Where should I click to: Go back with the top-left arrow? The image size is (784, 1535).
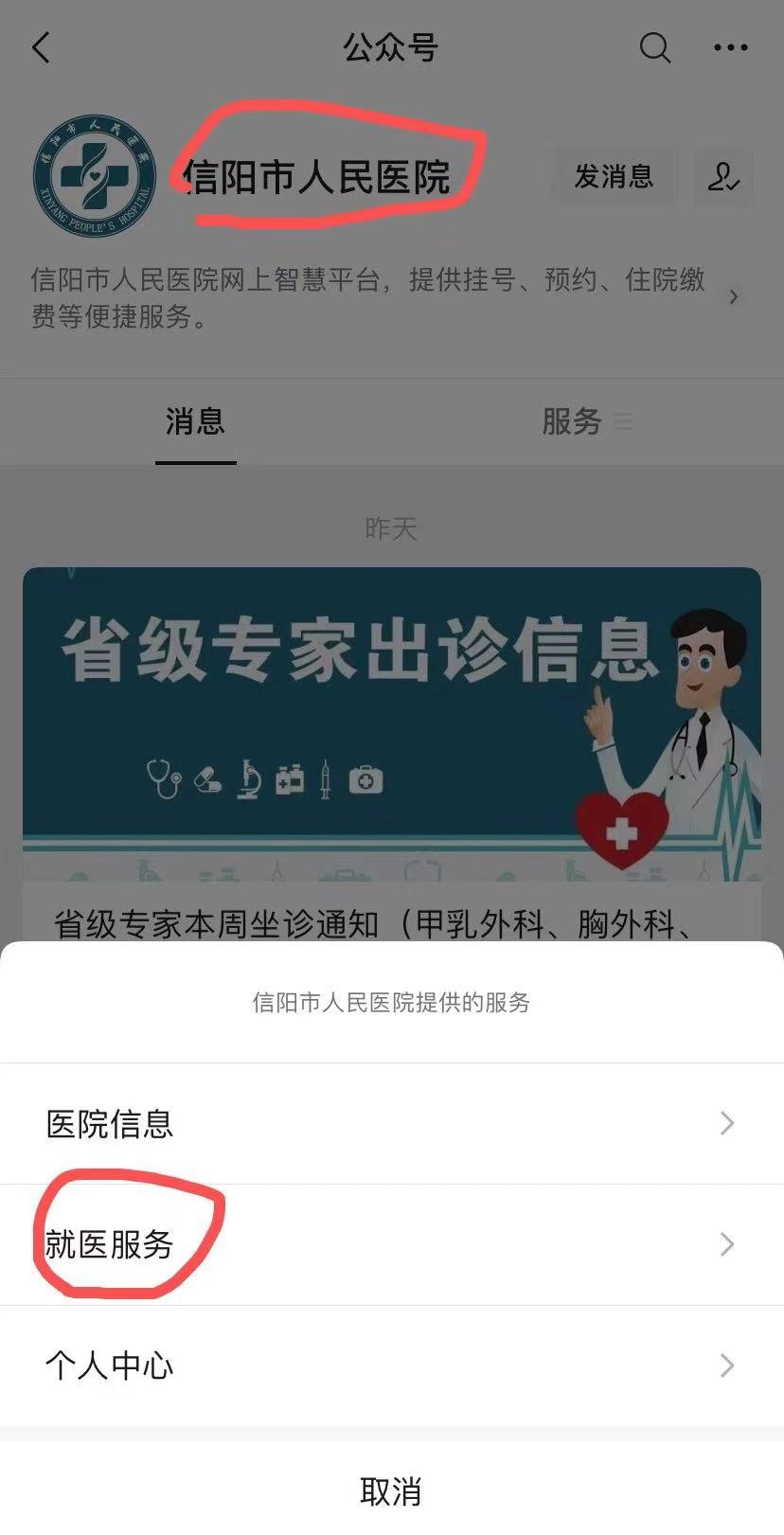tap(41, 47)
